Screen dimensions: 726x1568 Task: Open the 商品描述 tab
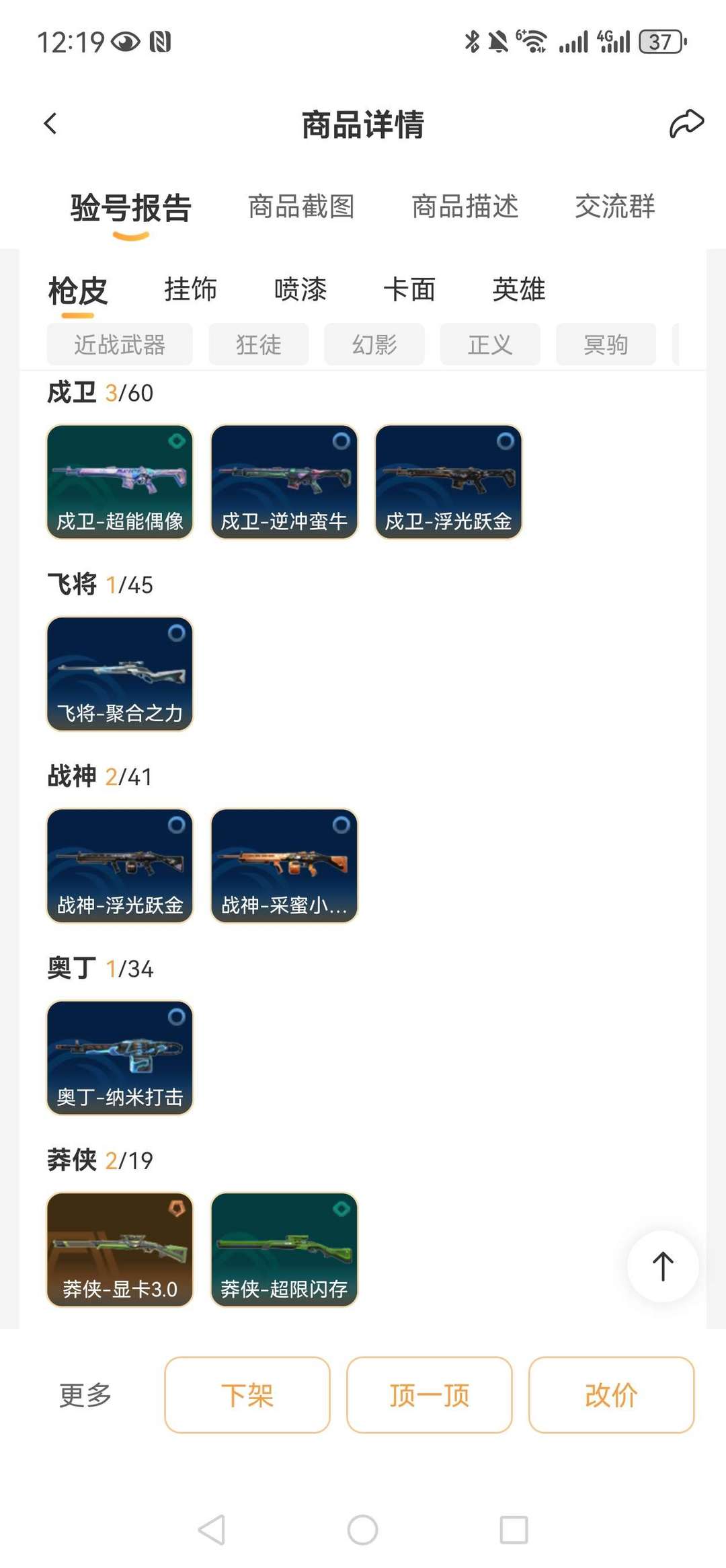pyautogui.click(x=465, y=207)
